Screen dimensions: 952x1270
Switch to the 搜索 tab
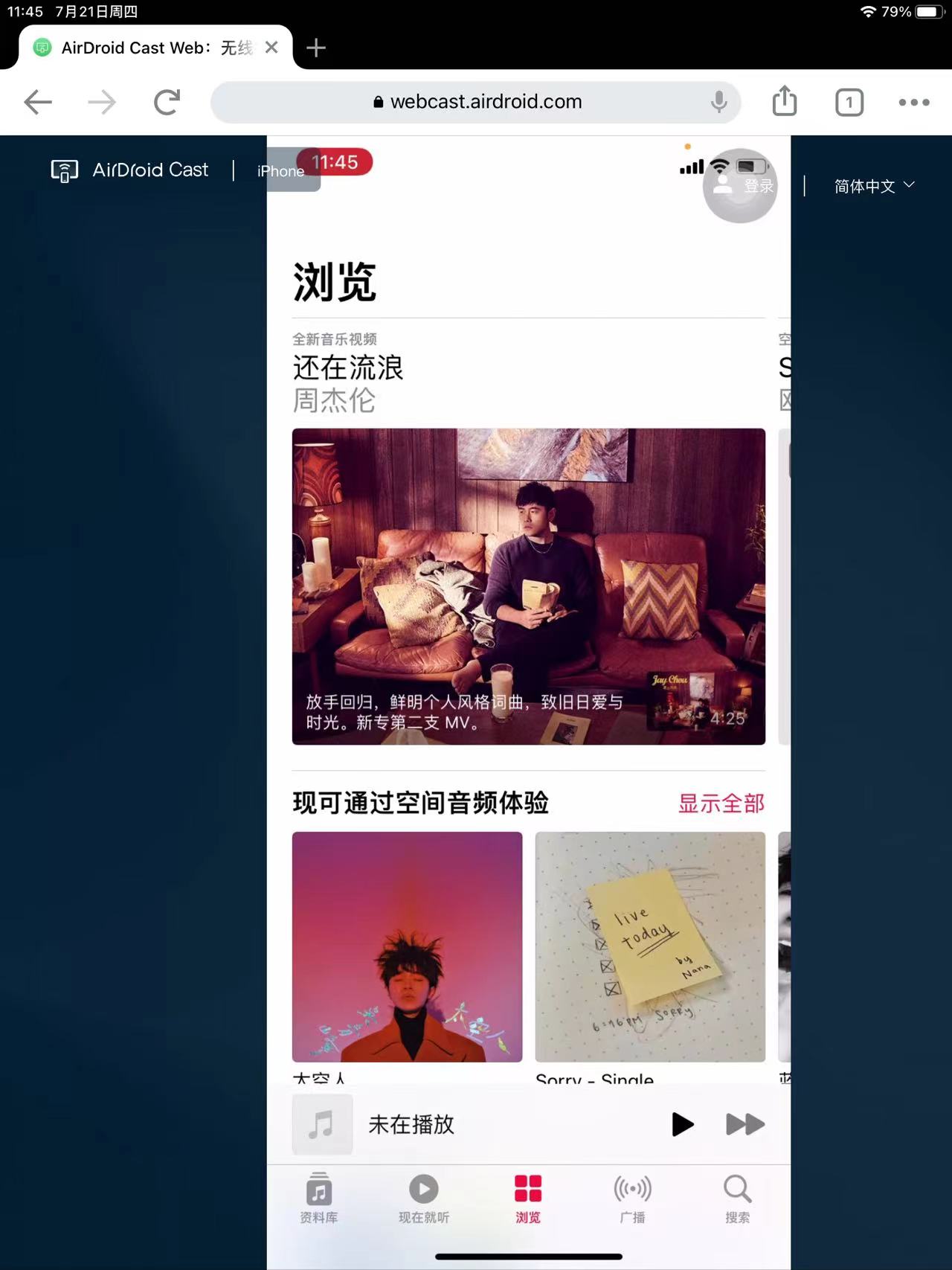coord(737,1198)
